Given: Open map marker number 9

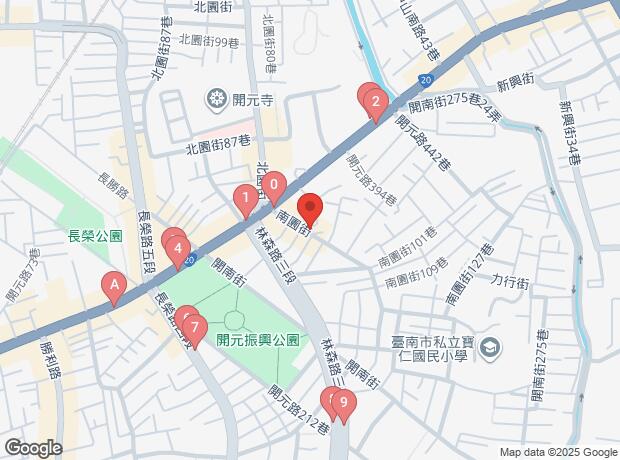Looking at the screenshot, I should click(343, 404).
